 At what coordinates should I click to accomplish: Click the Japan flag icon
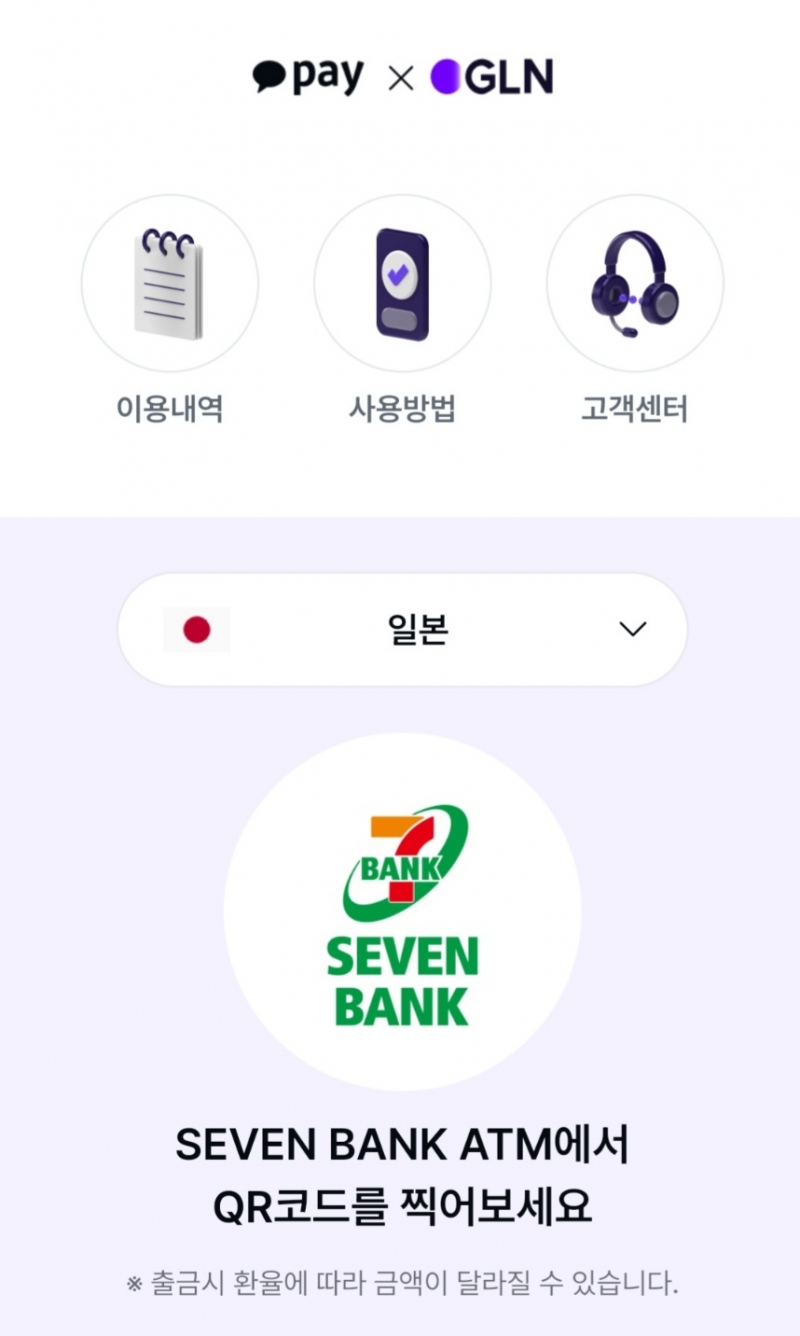199,629
